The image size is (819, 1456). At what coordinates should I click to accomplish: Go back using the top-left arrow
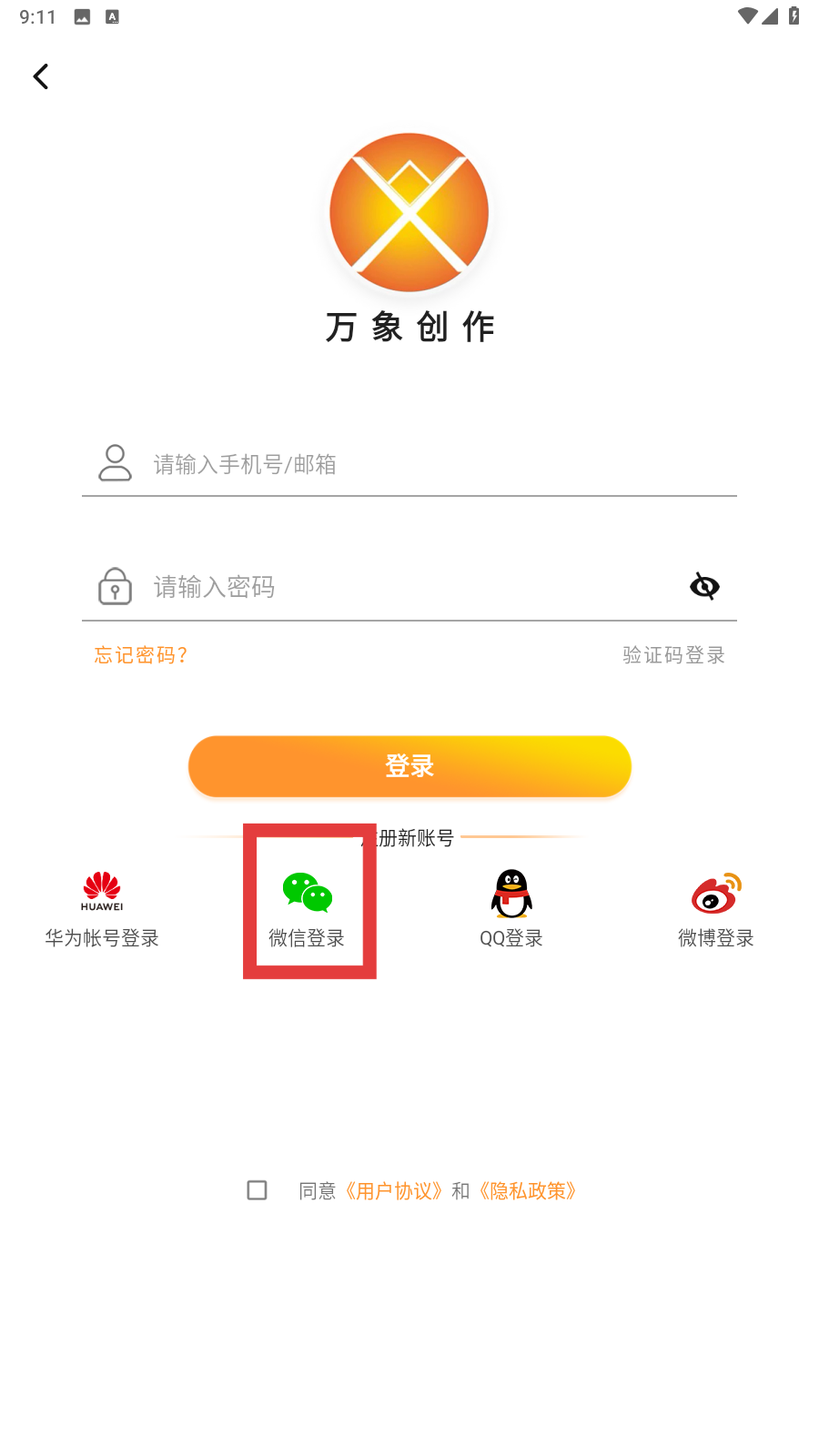(41, 76)
